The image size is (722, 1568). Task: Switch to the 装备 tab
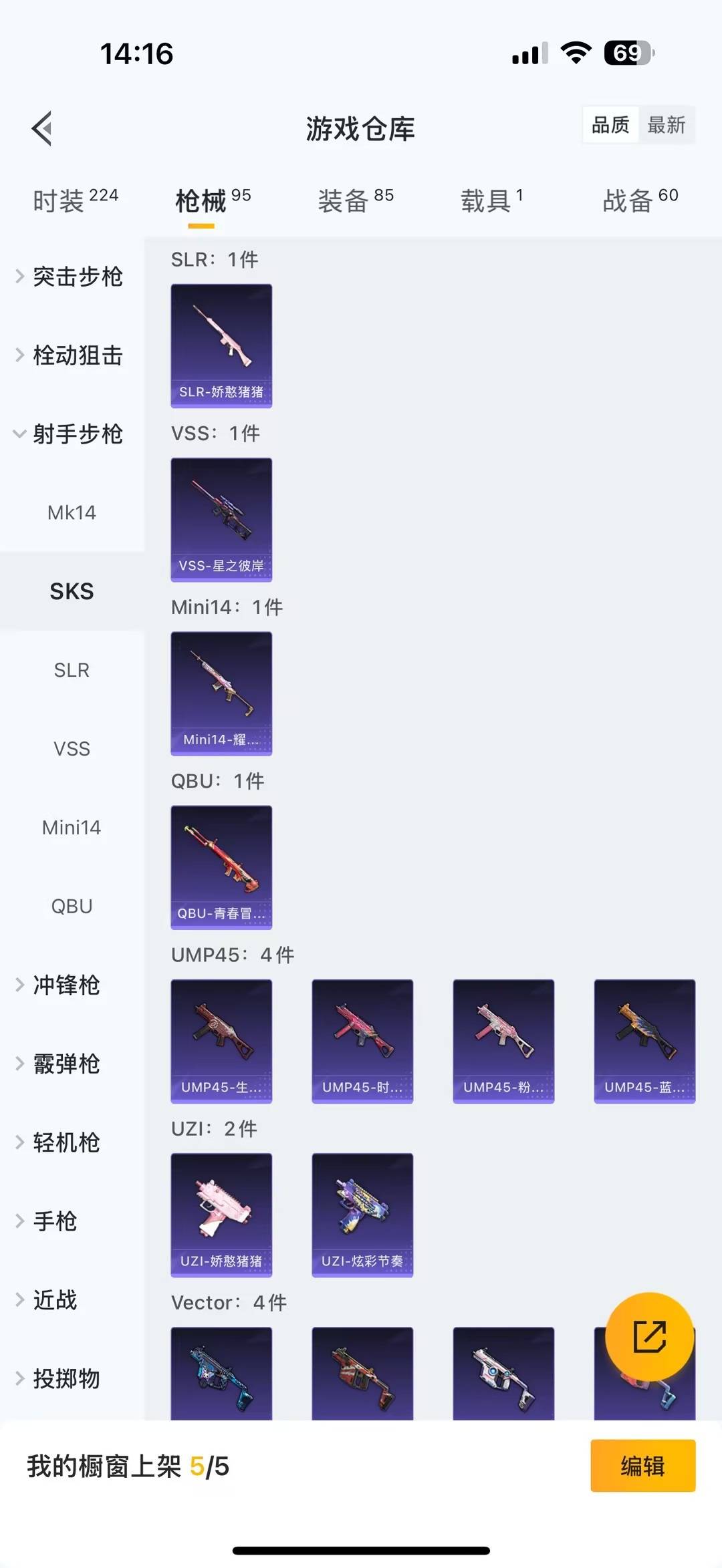355,200
